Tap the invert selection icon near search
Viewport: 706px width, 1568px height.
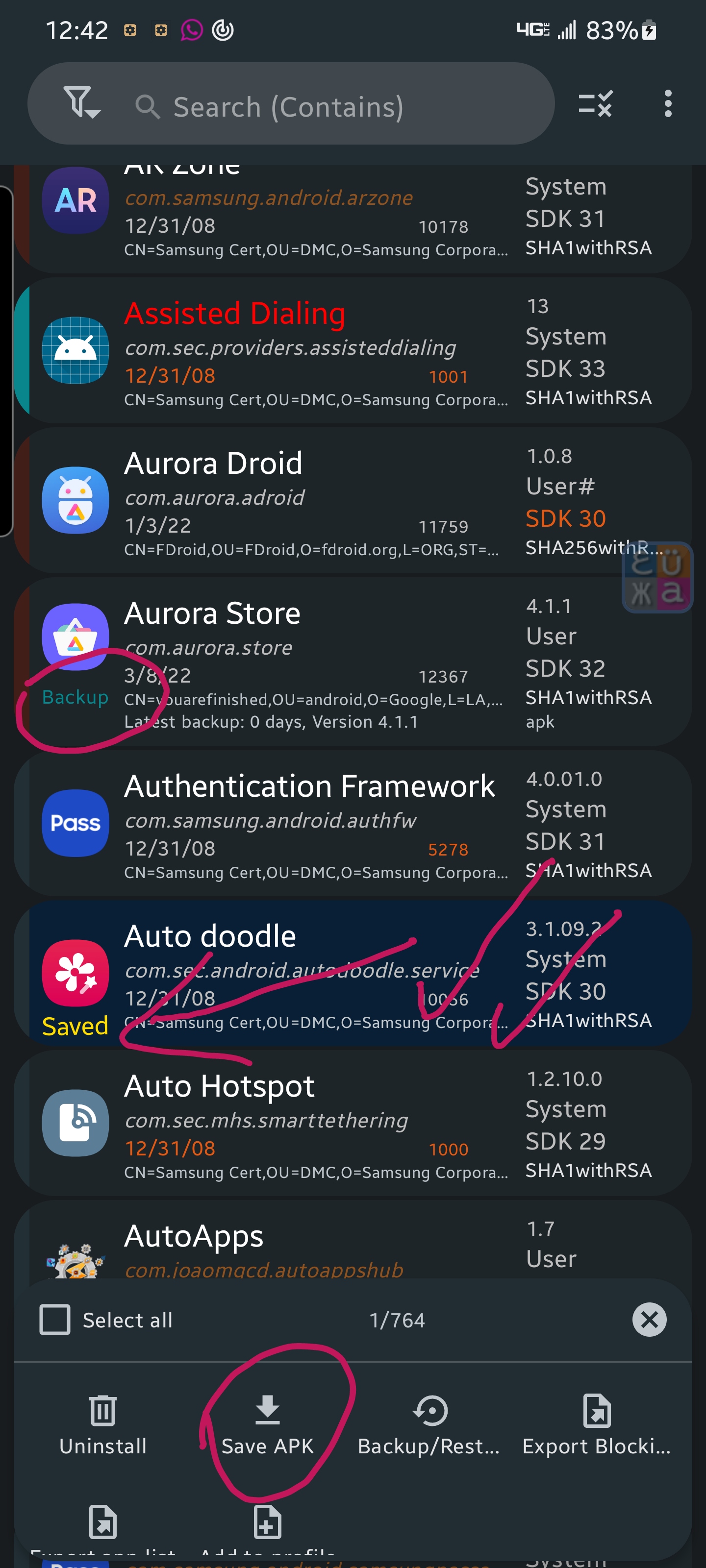[x=595, y=103]
